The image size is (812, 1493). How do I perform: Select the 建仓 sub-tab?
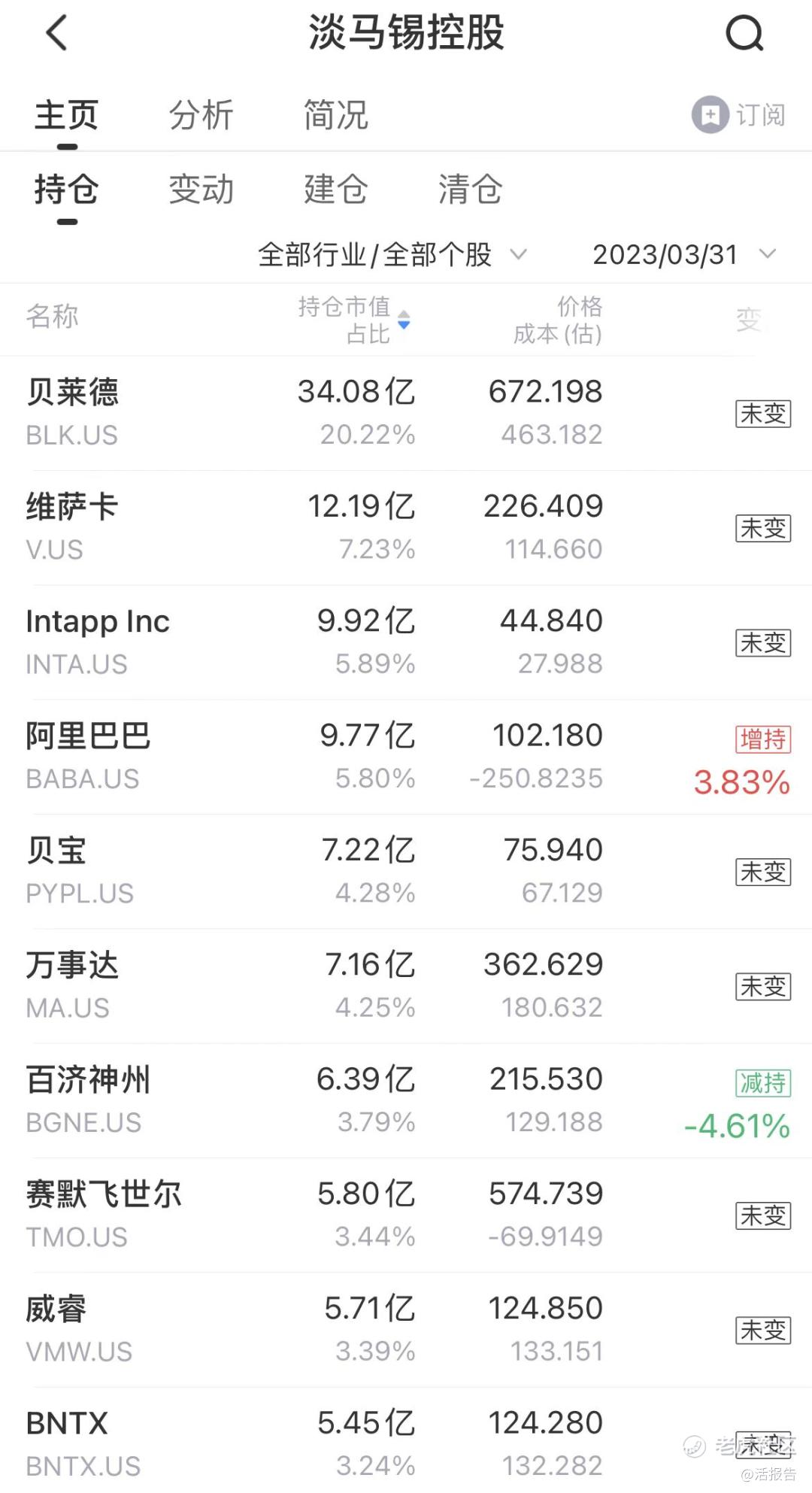pos(335,189)
